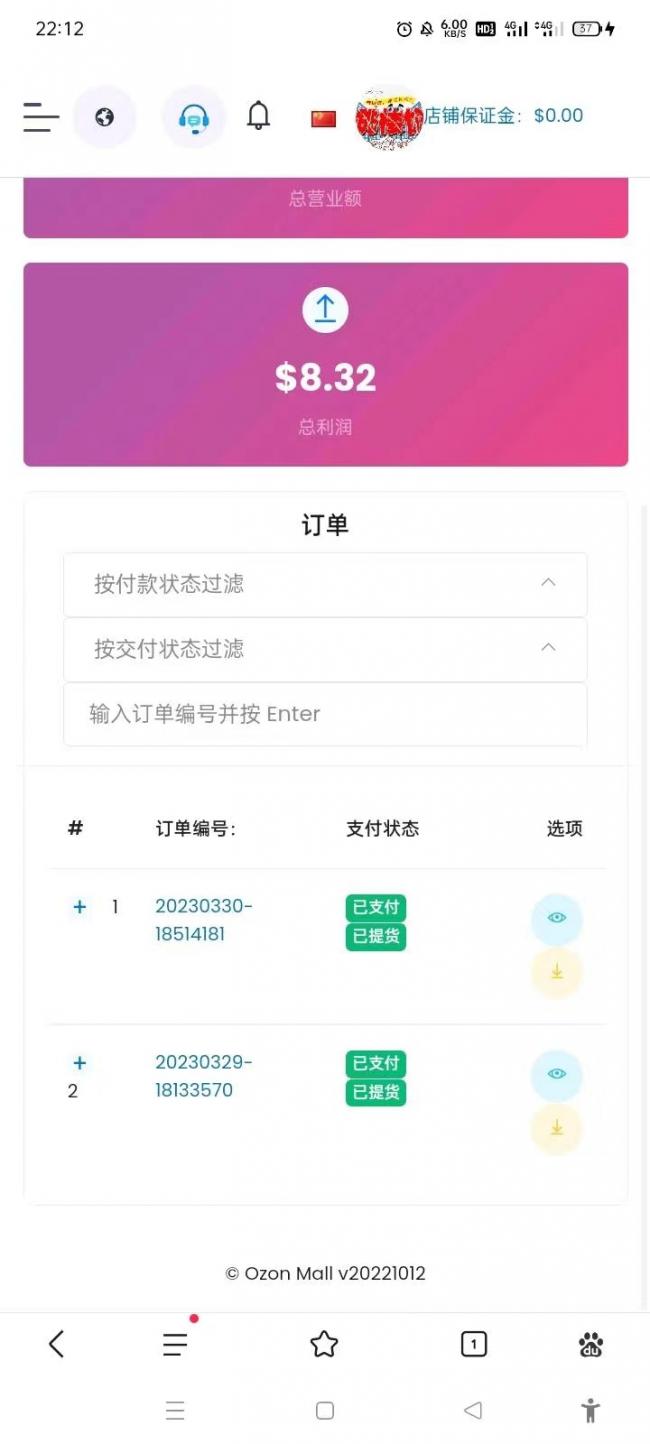Expand the 按付款状态过滤 dropdown
Screen dimensions: 650x1444
tap(325, 584)
